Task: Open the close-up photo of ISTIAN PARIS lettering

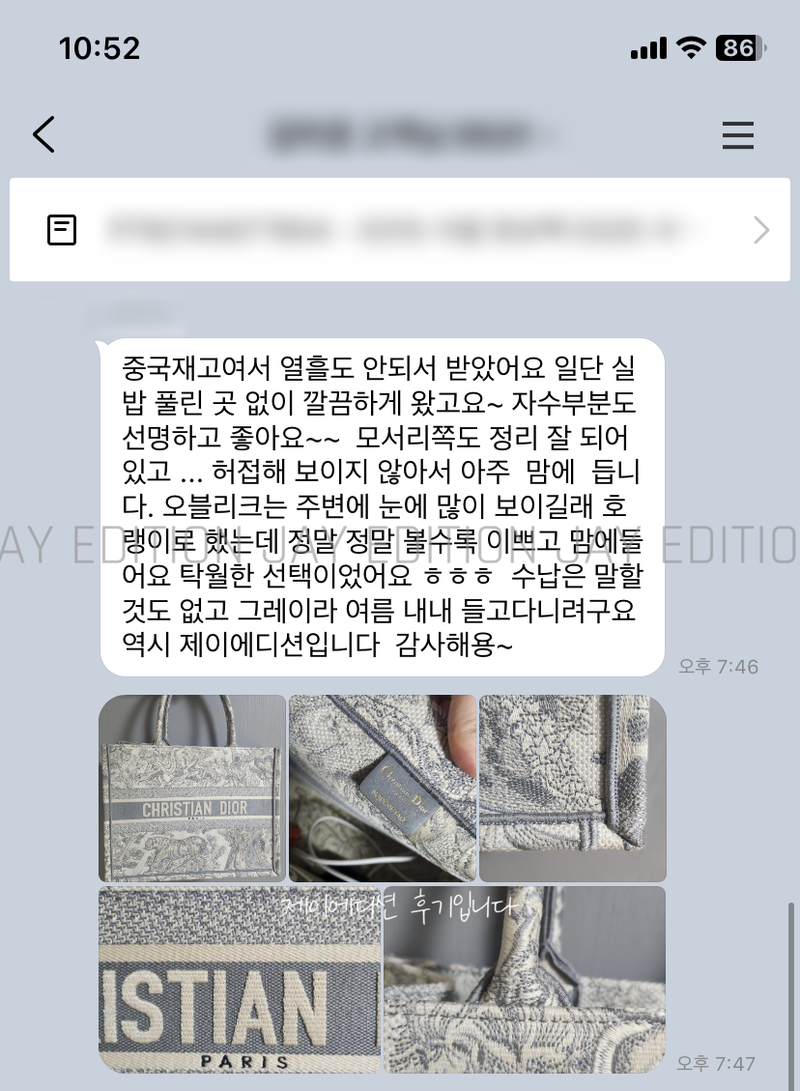Action: click(240, 980)
